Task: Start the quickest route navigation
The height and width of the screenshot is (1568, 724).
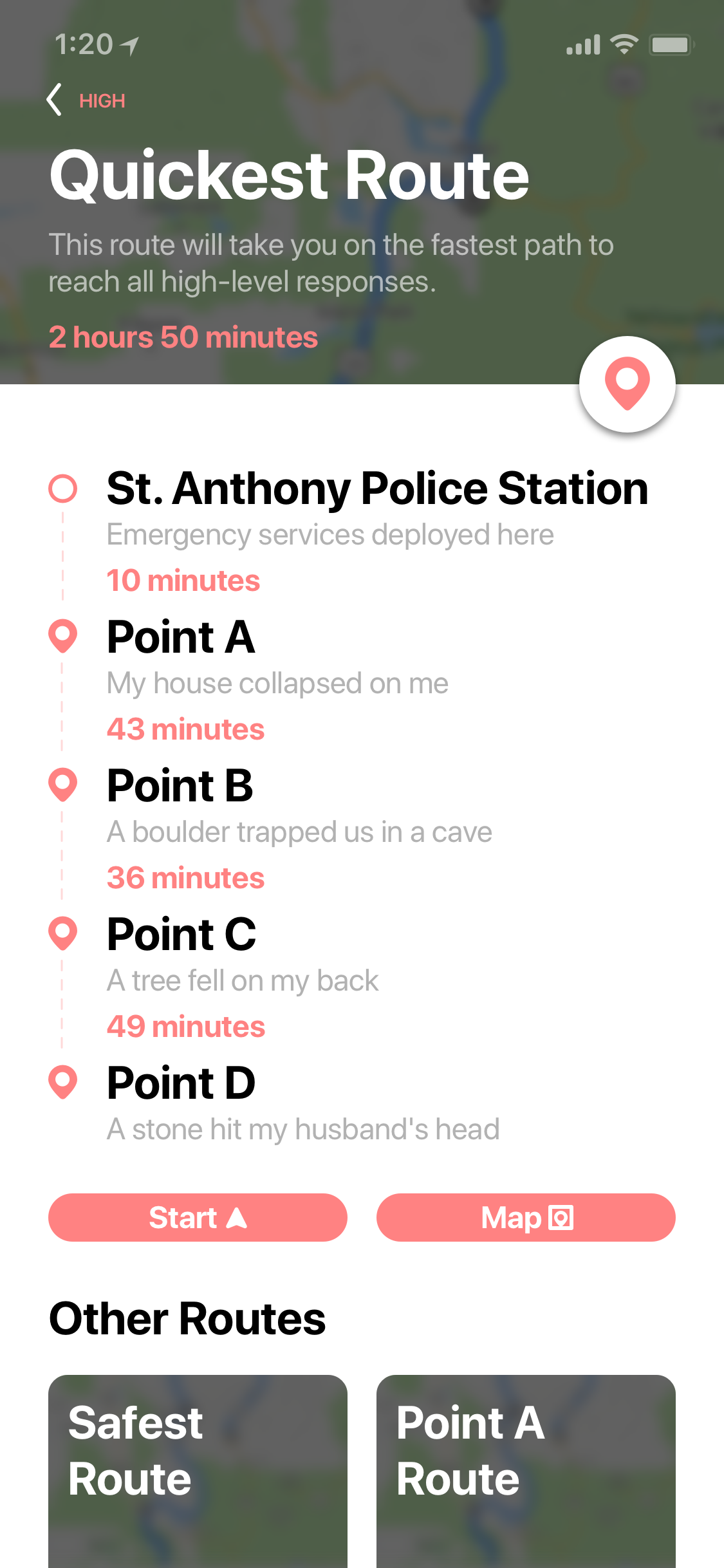Action: [198, 1217]
